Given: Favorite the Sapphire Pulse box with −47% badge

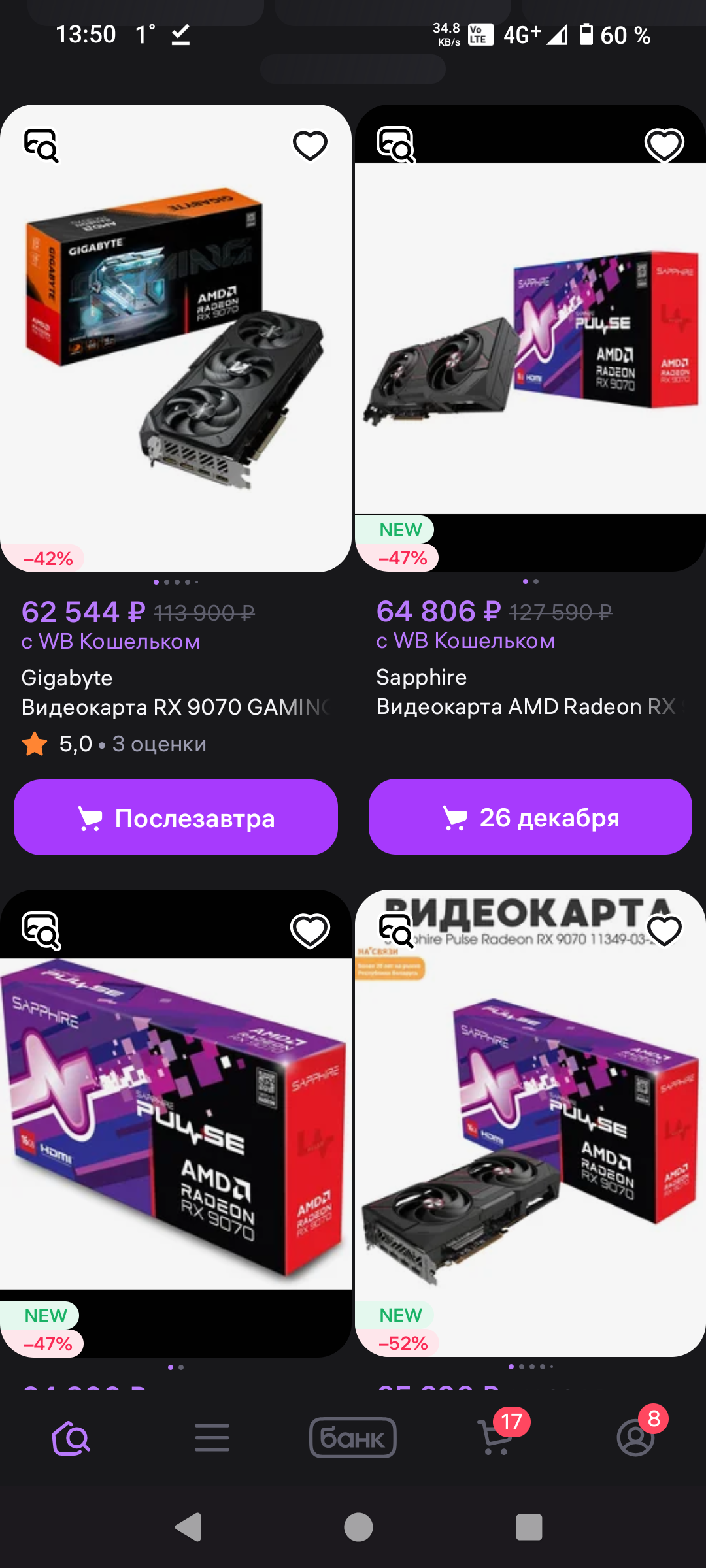Looking at the screenshot, I should [310, 930].
